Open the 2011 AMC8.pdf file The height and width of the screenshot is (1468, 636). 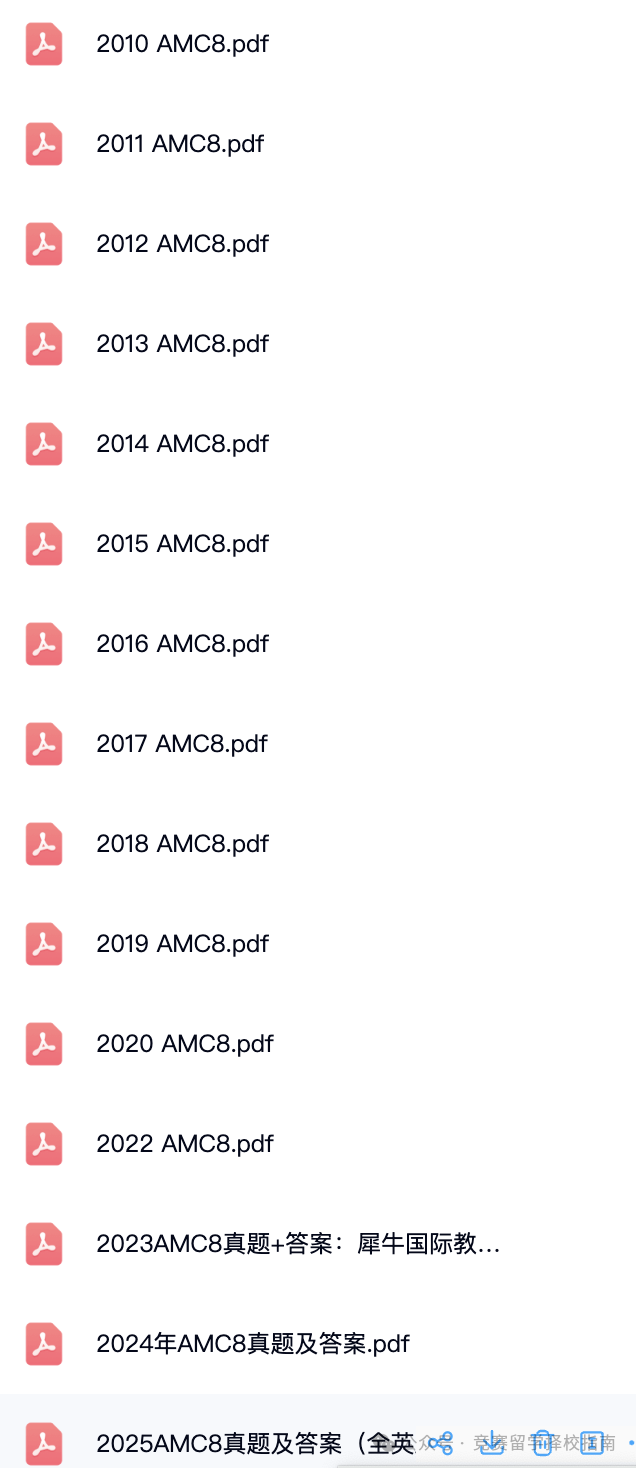tap(180, 144)
